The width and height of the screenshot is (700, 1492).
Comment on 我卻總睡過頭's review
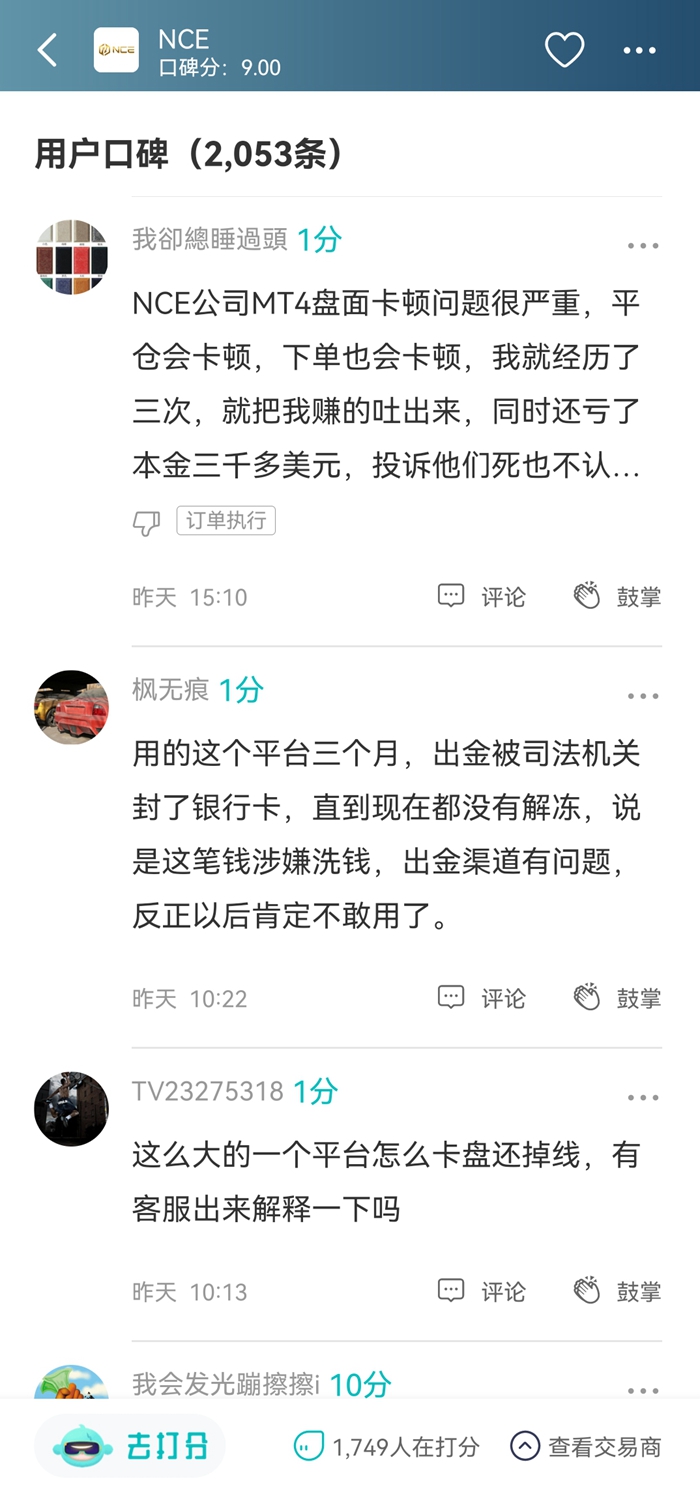click(482, 597)
